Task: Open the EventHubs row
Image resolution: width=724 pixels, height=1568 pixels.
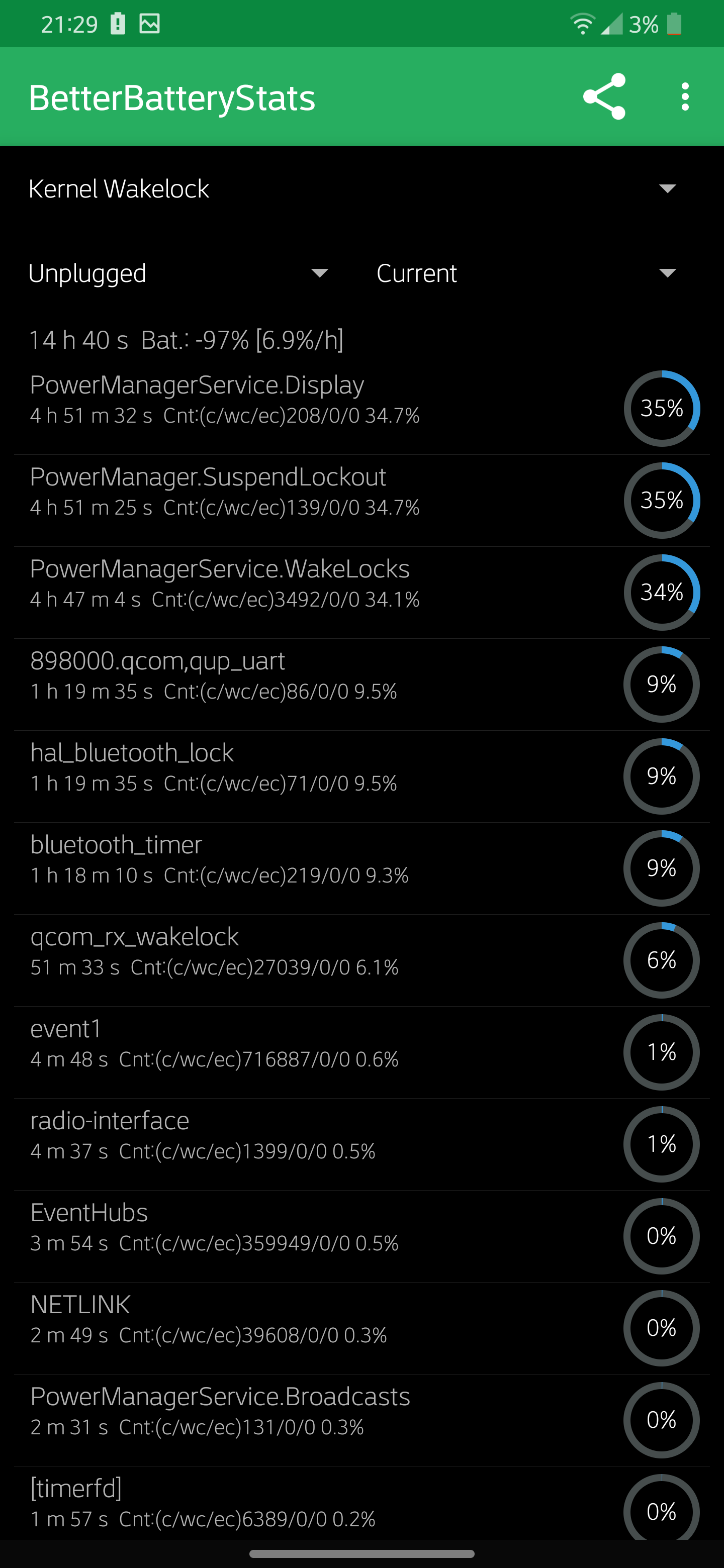Action: coord(361,1236)
